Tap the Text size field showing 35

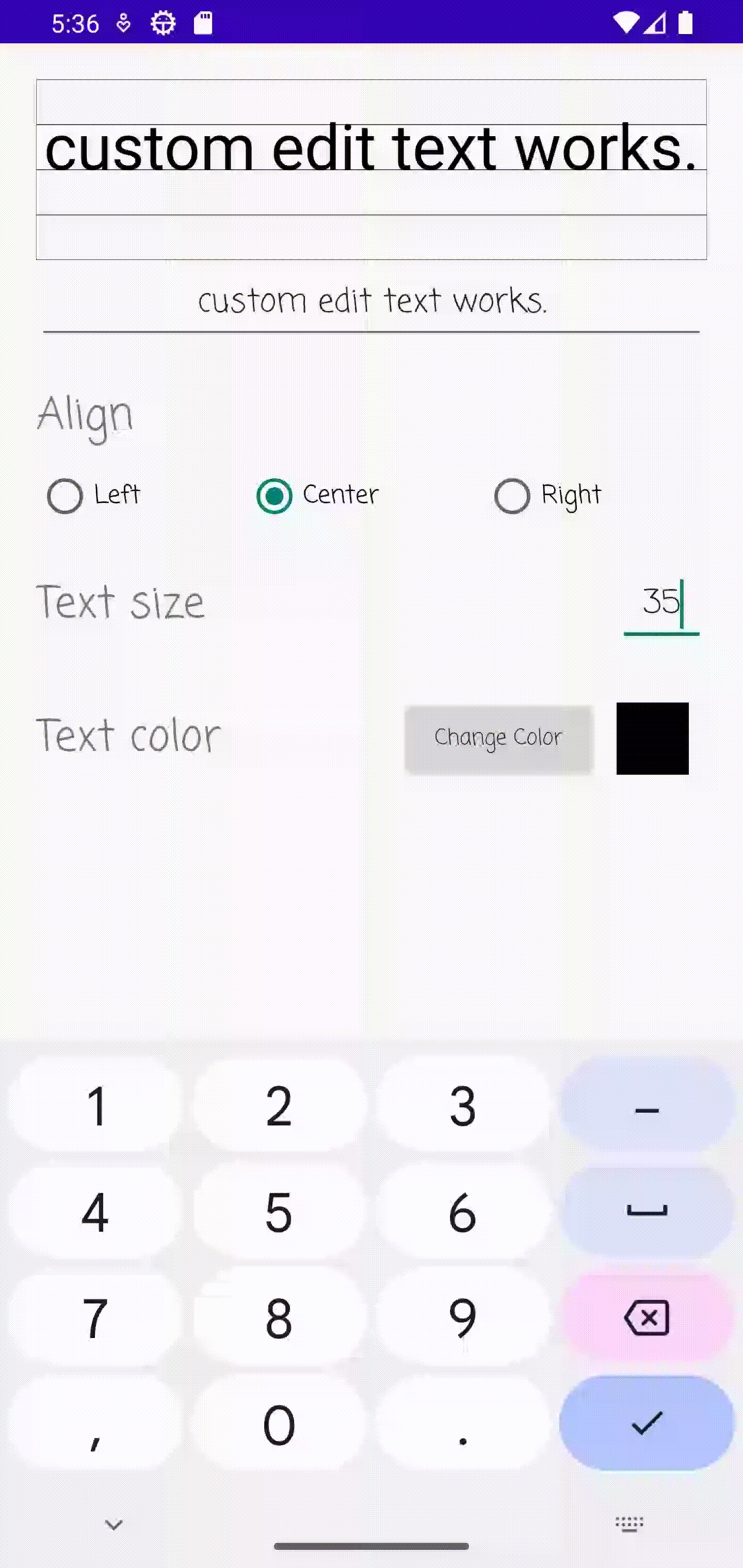pos(661,605)
